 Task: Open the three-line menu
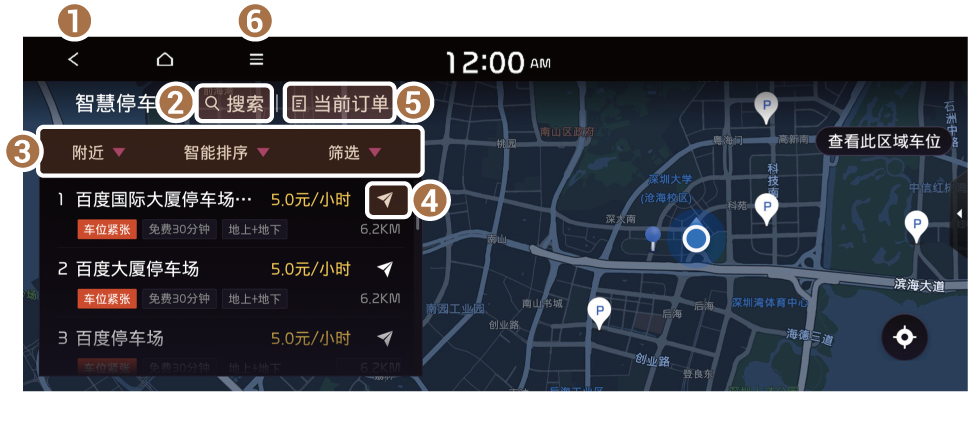(257, 60)
